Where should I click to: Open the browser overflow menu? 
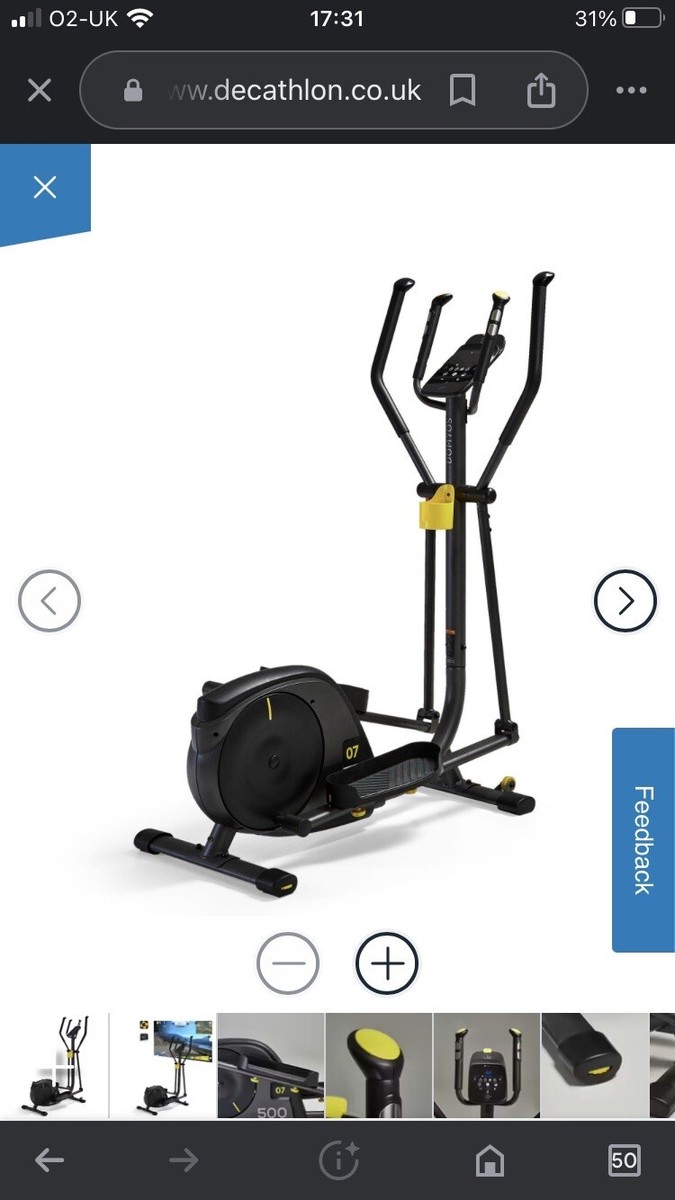click(x=631, y=91)
